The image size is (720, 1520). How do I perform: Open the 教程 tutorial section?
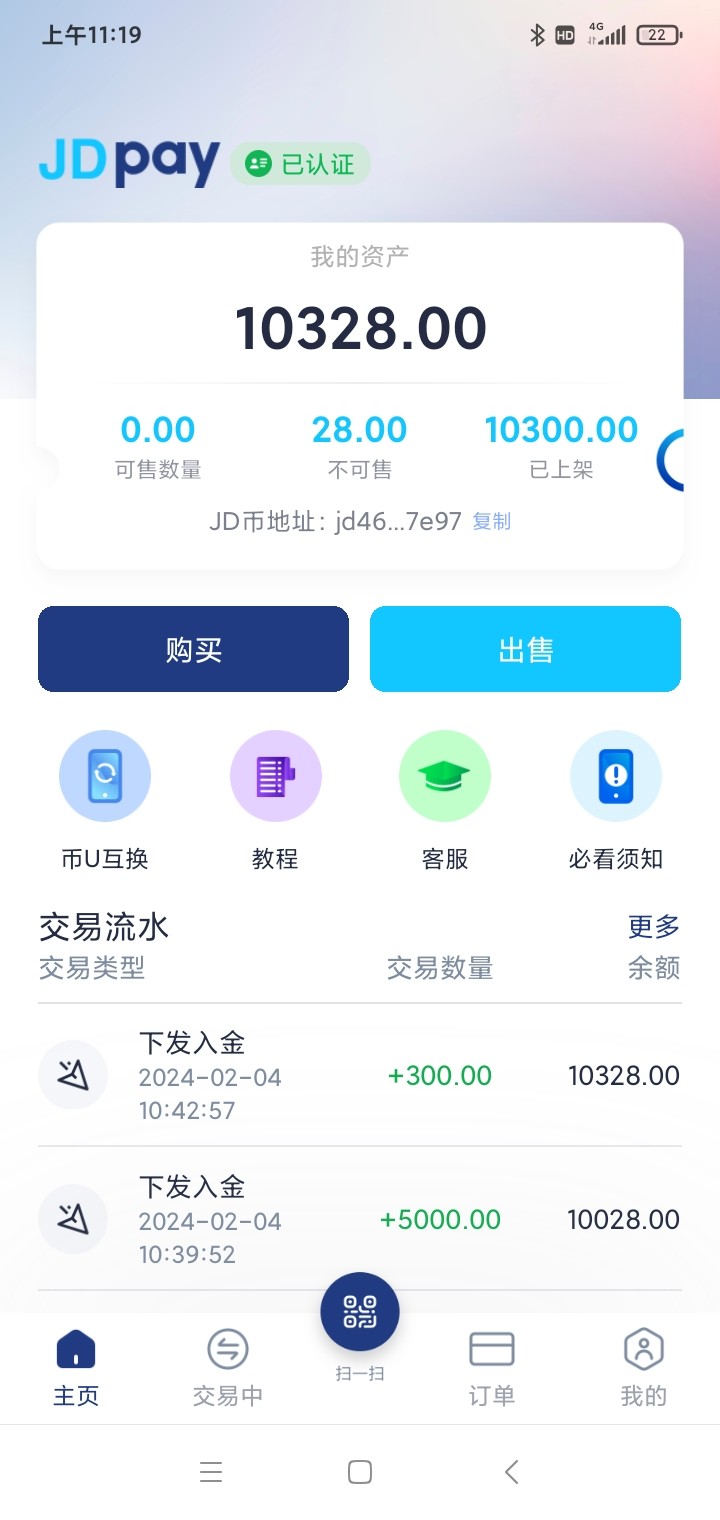pyautogui.click(x=275, y=775)
